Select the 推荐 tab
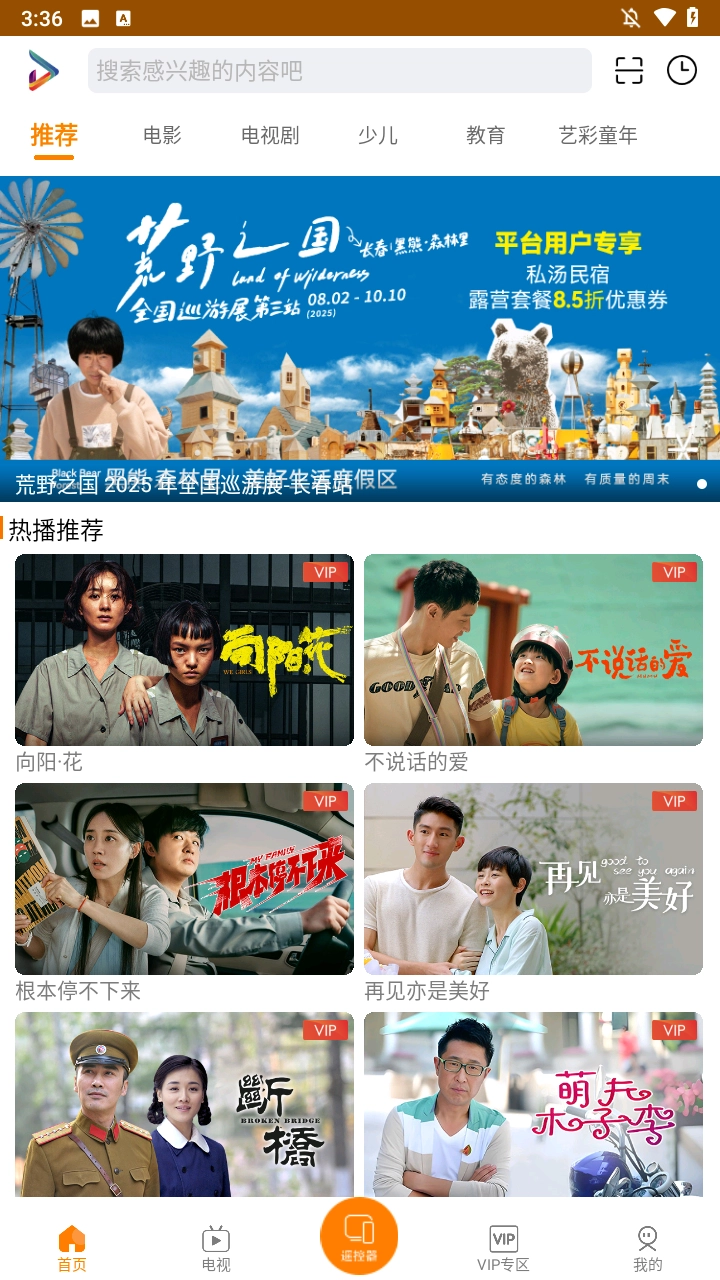 (x=54, y=136)
